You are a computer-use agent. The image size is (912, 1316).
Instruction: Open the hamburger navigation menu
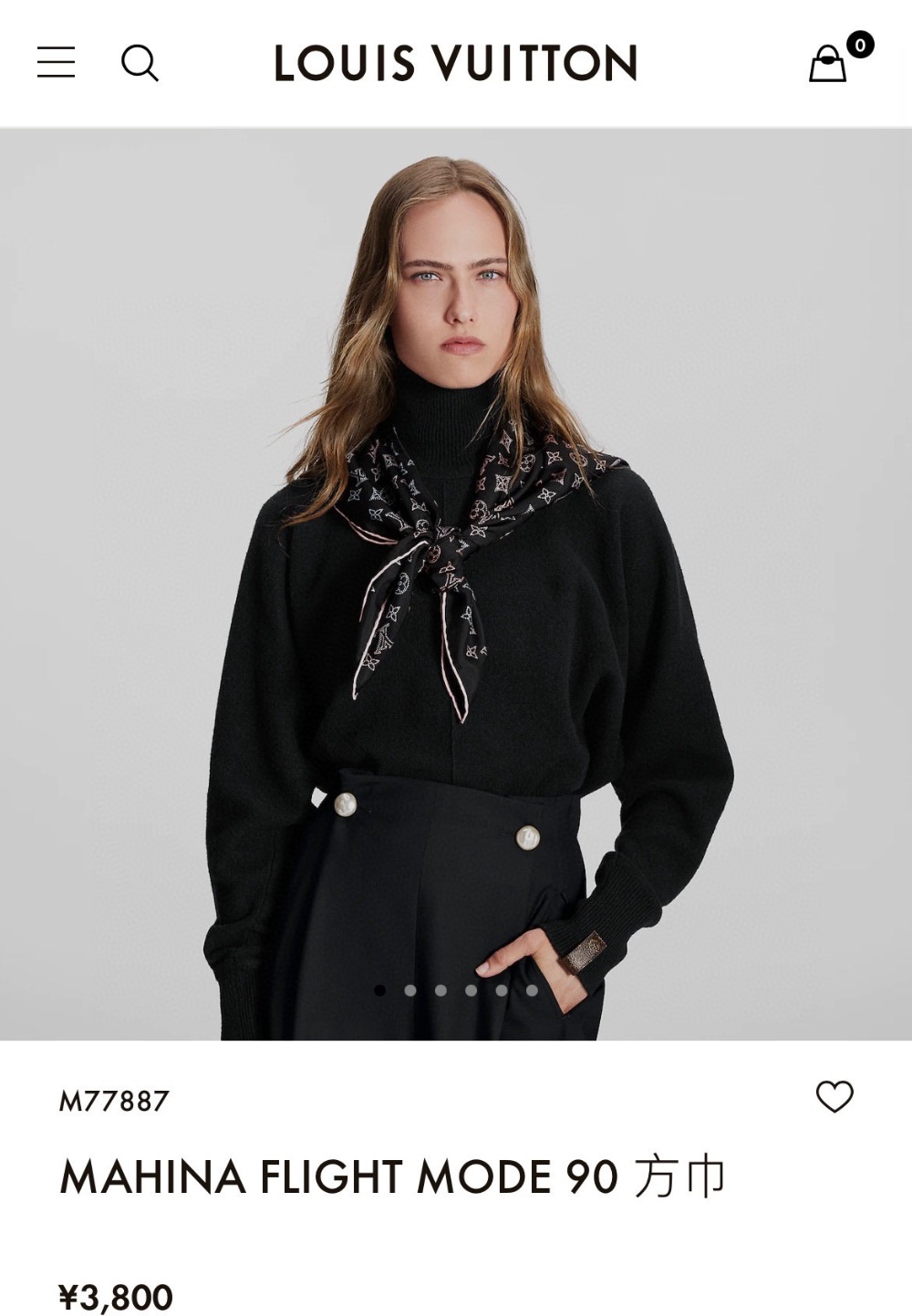[56, 62]
